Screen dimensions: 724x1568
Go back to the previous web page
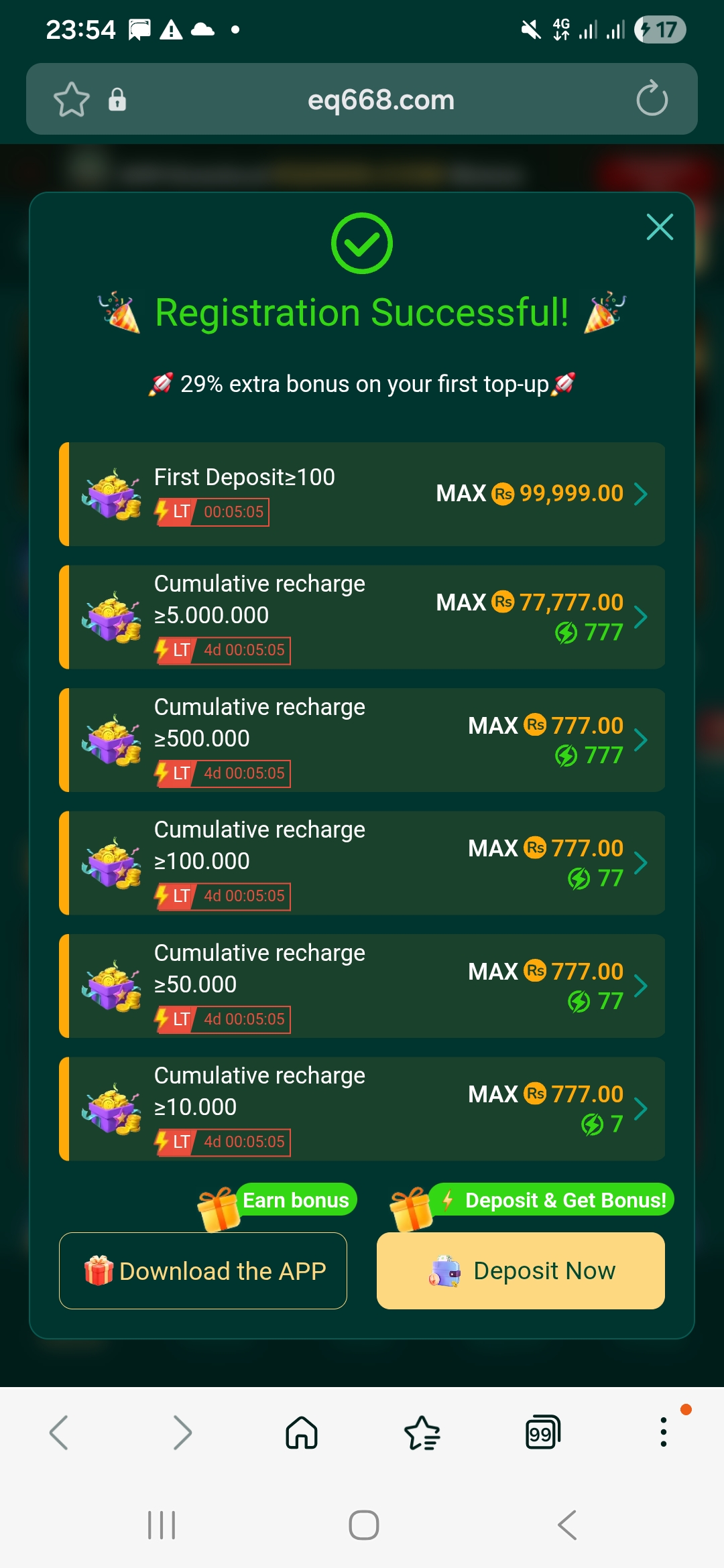click(59, 1433)
